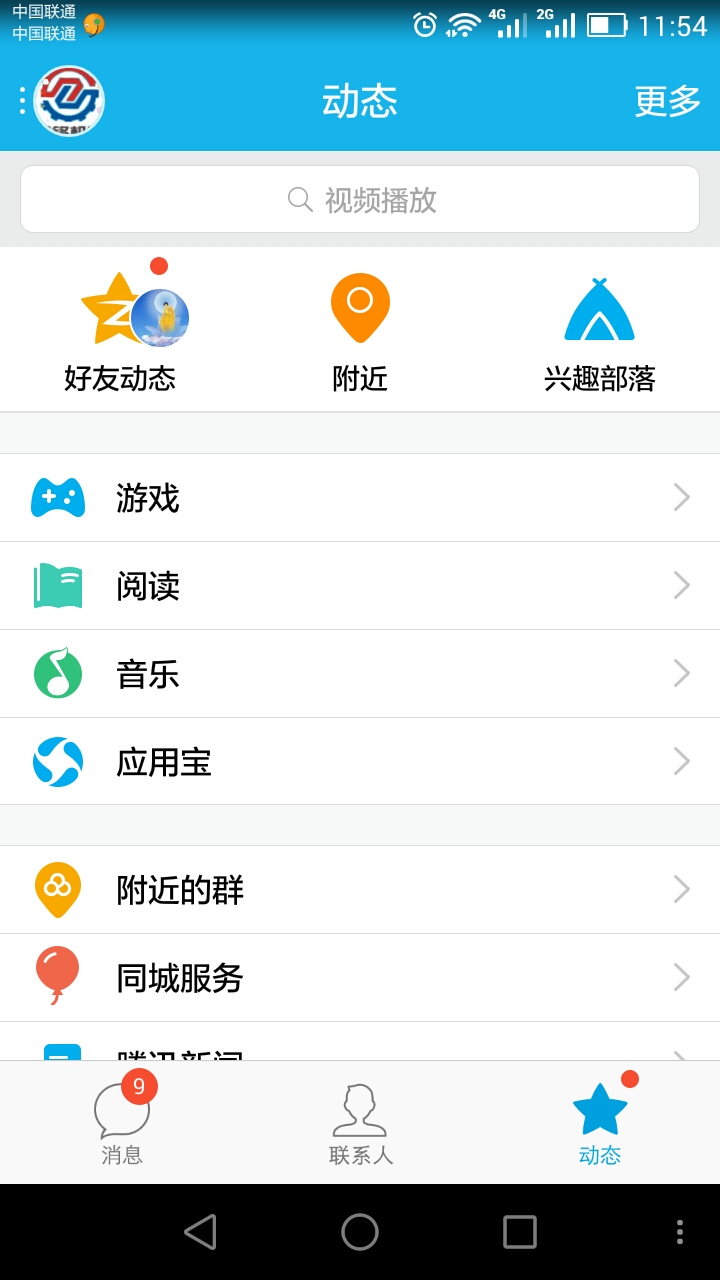This screenshot has height=1280, width=720.
Task: Switch to the 消息 tab
Action: [x=121, y=1122]
